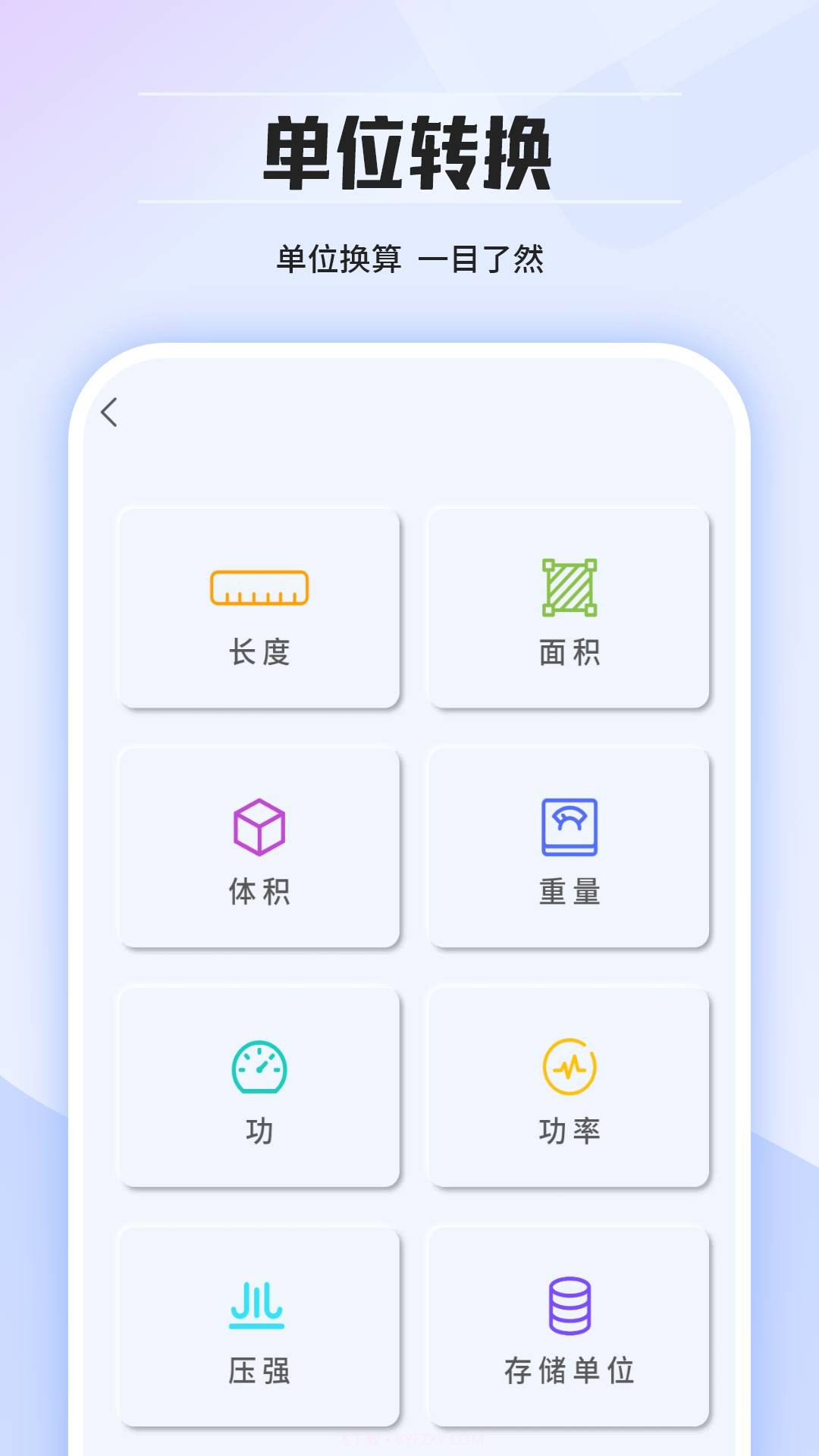Viewport: 819px width, 1456px height.
Task: Open the 体积 volume converter card
Action: pos(262,849)
